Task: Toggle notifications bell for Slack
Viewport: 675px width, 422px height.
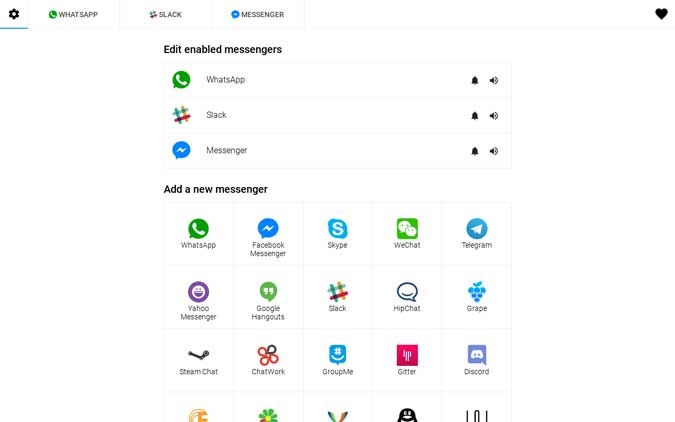Action: click(474, 116)
